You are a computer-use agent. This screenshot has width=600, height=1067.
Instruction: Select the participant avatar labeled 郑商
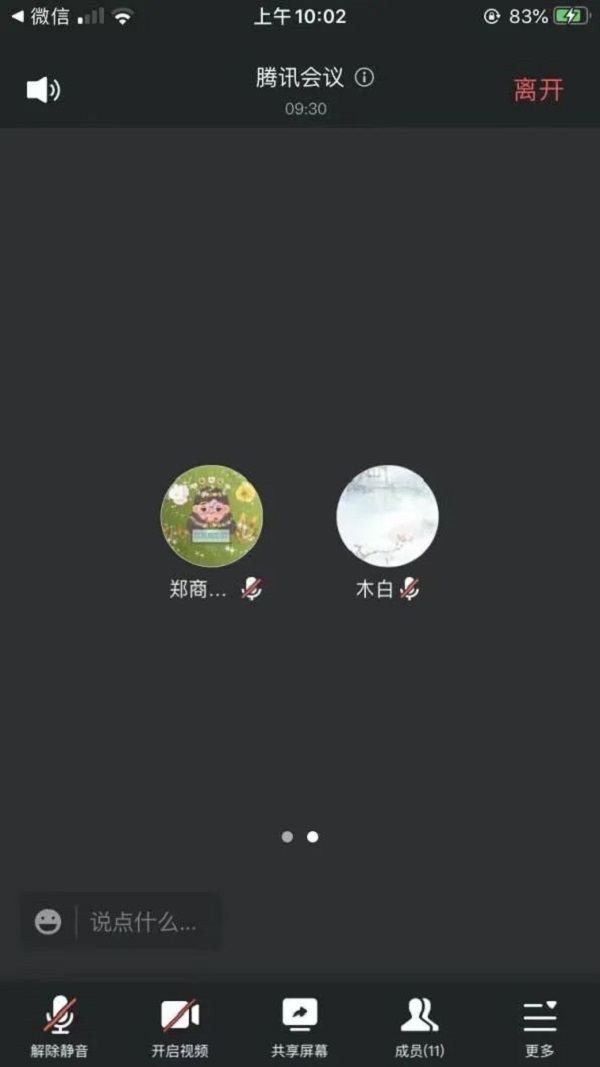[x=212, y=516]
